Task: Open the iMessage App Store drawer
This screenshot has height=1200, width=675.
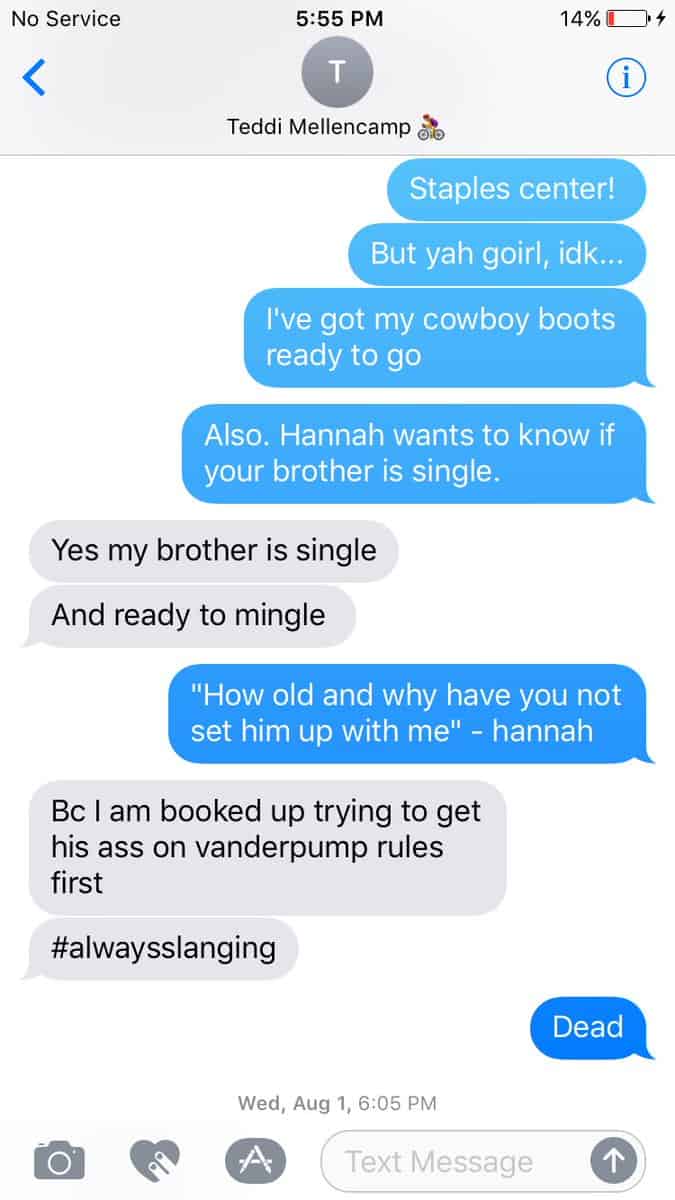Action: tap(254, 1160)
